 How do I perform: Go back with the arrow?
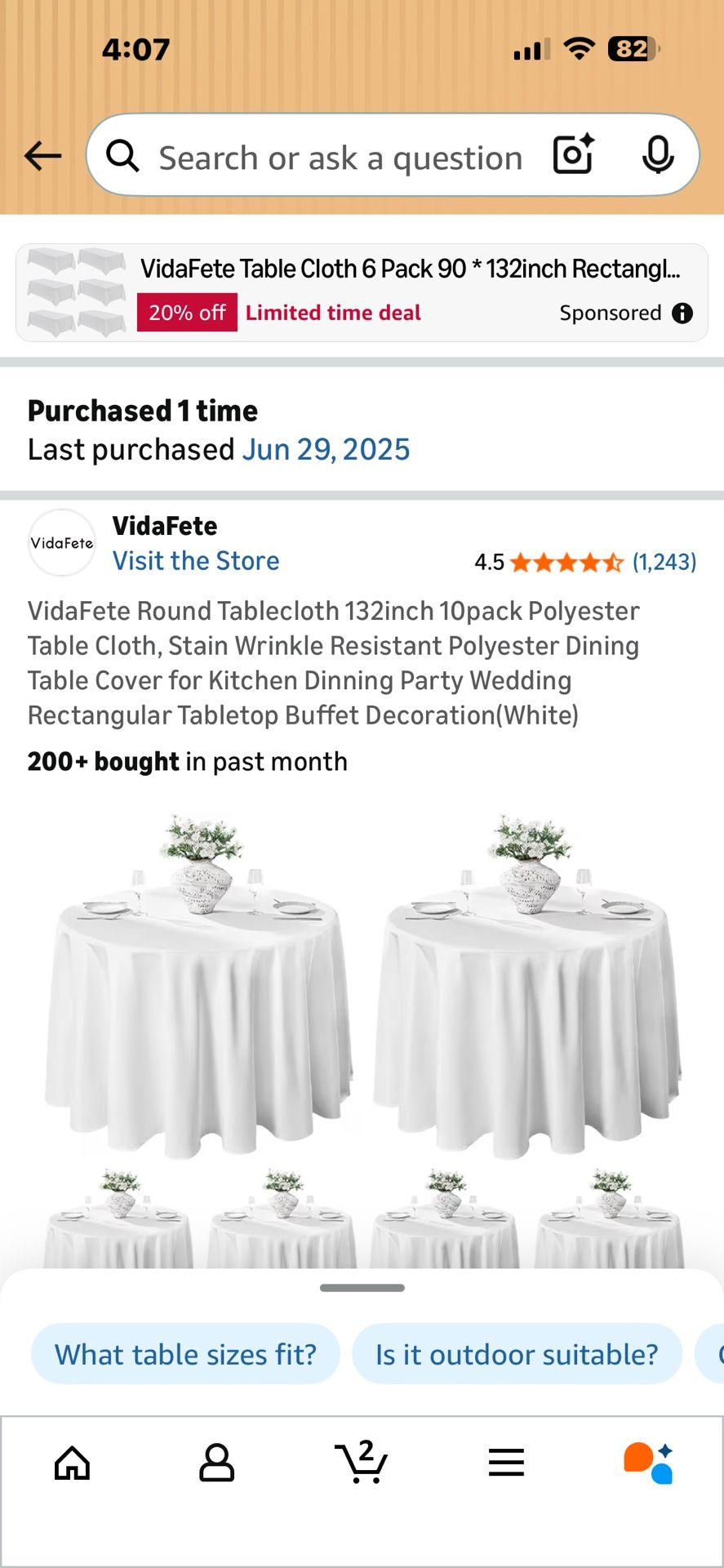[x=42, y=155]
